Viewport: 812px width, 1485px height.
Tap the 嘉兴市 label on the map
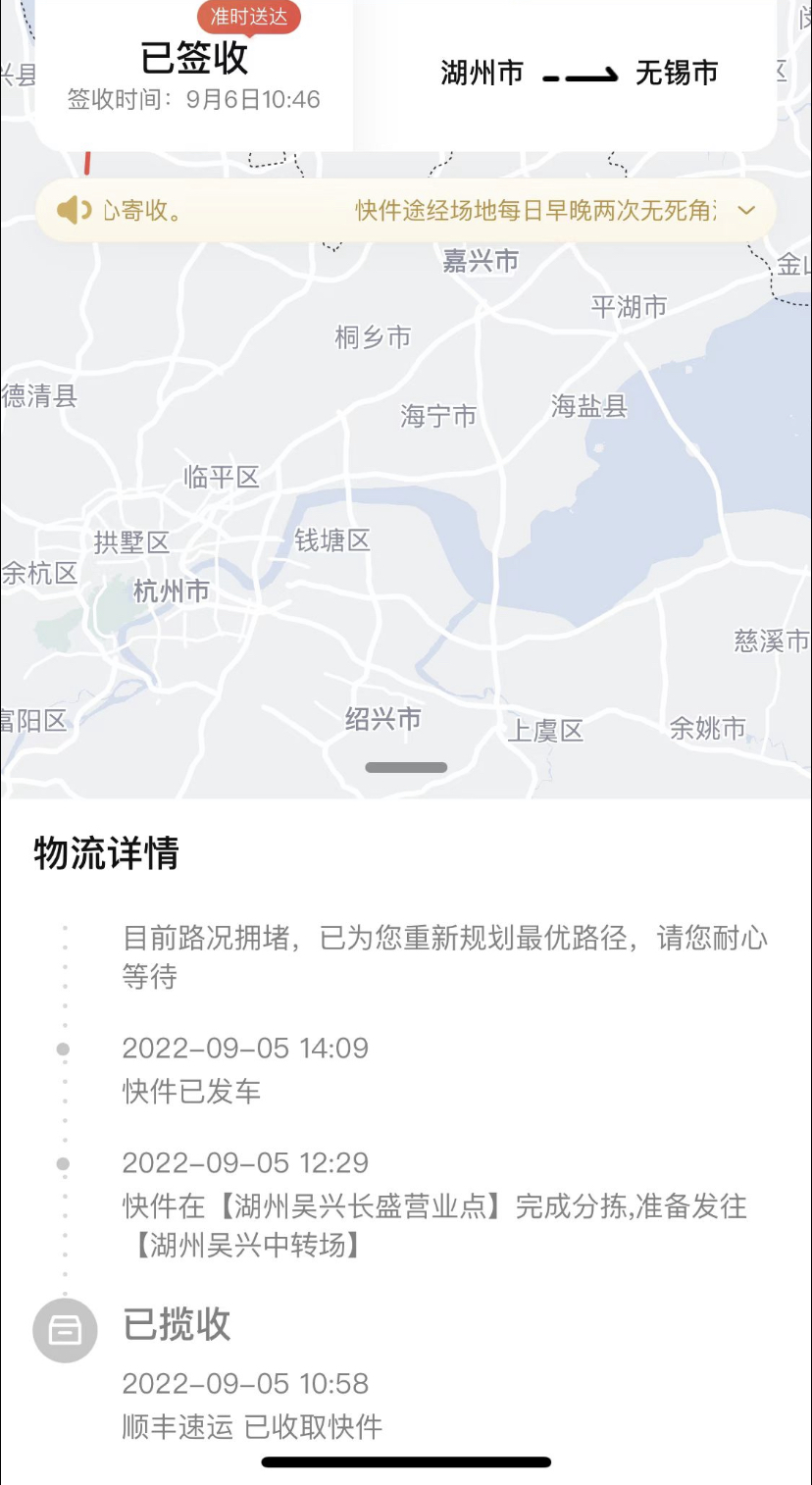[x=481, y=262]
